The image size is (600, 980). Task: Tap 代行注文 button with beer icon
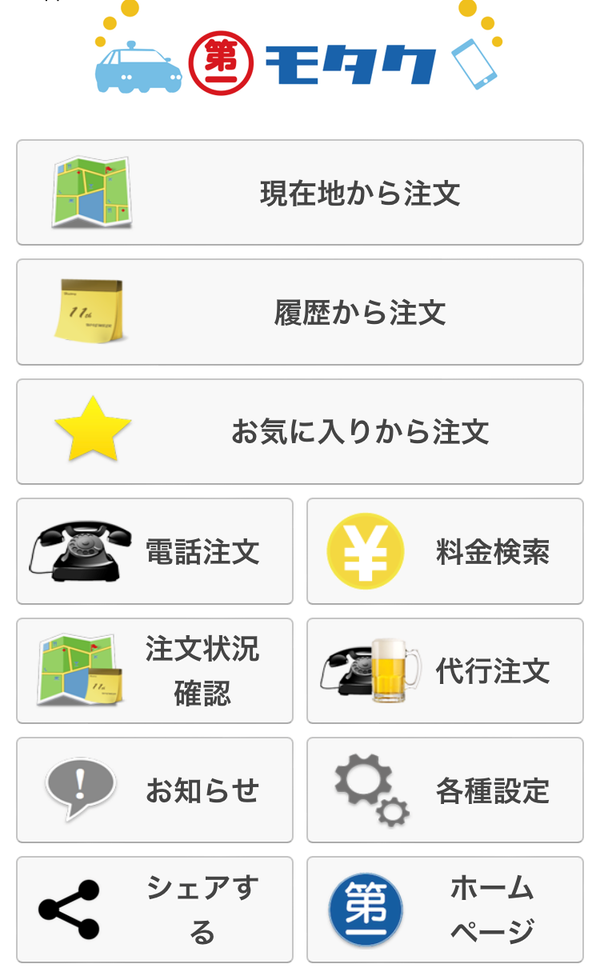(x=445, y=671)
